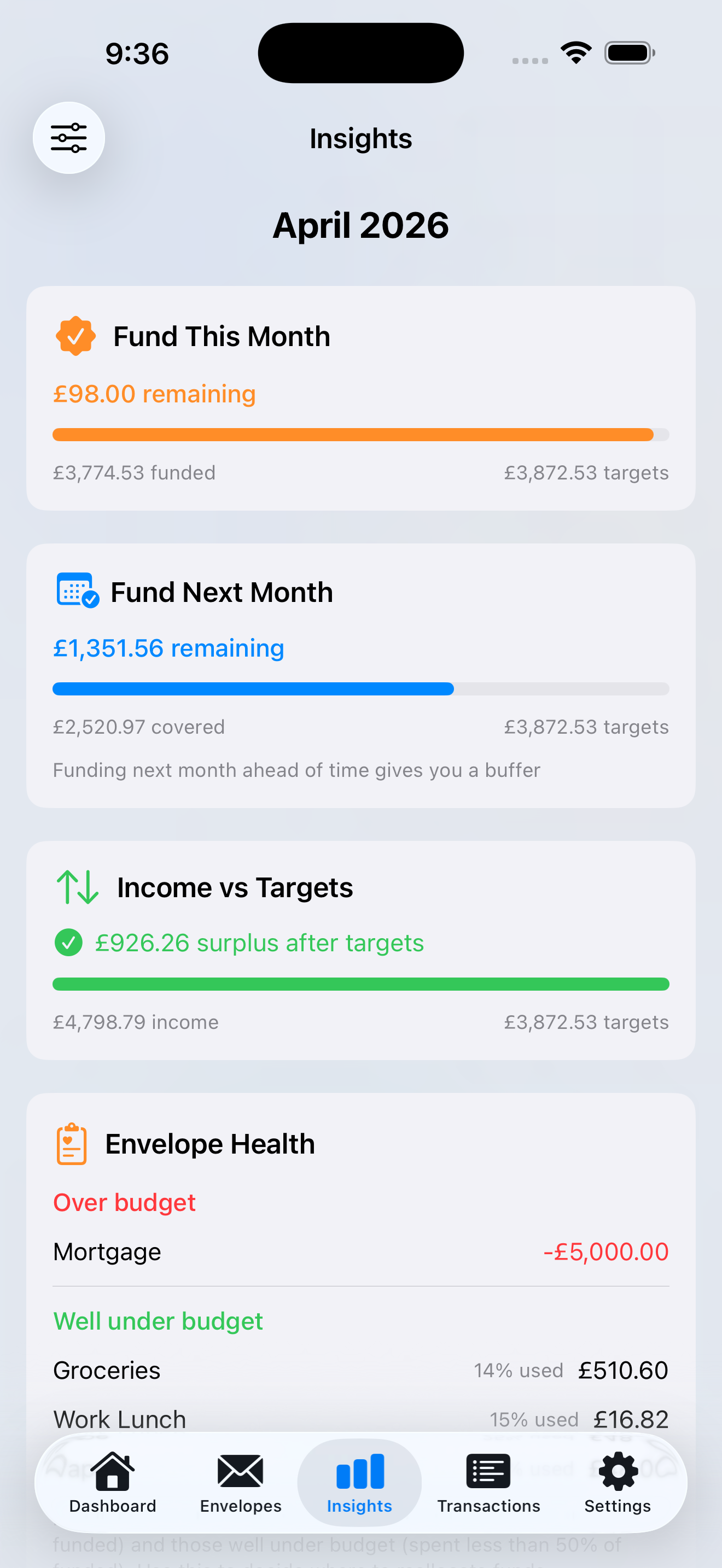This screenshot has width=722, height=1568.
Task: Open the filters icon in top-left corner
Action: [69, 138]
